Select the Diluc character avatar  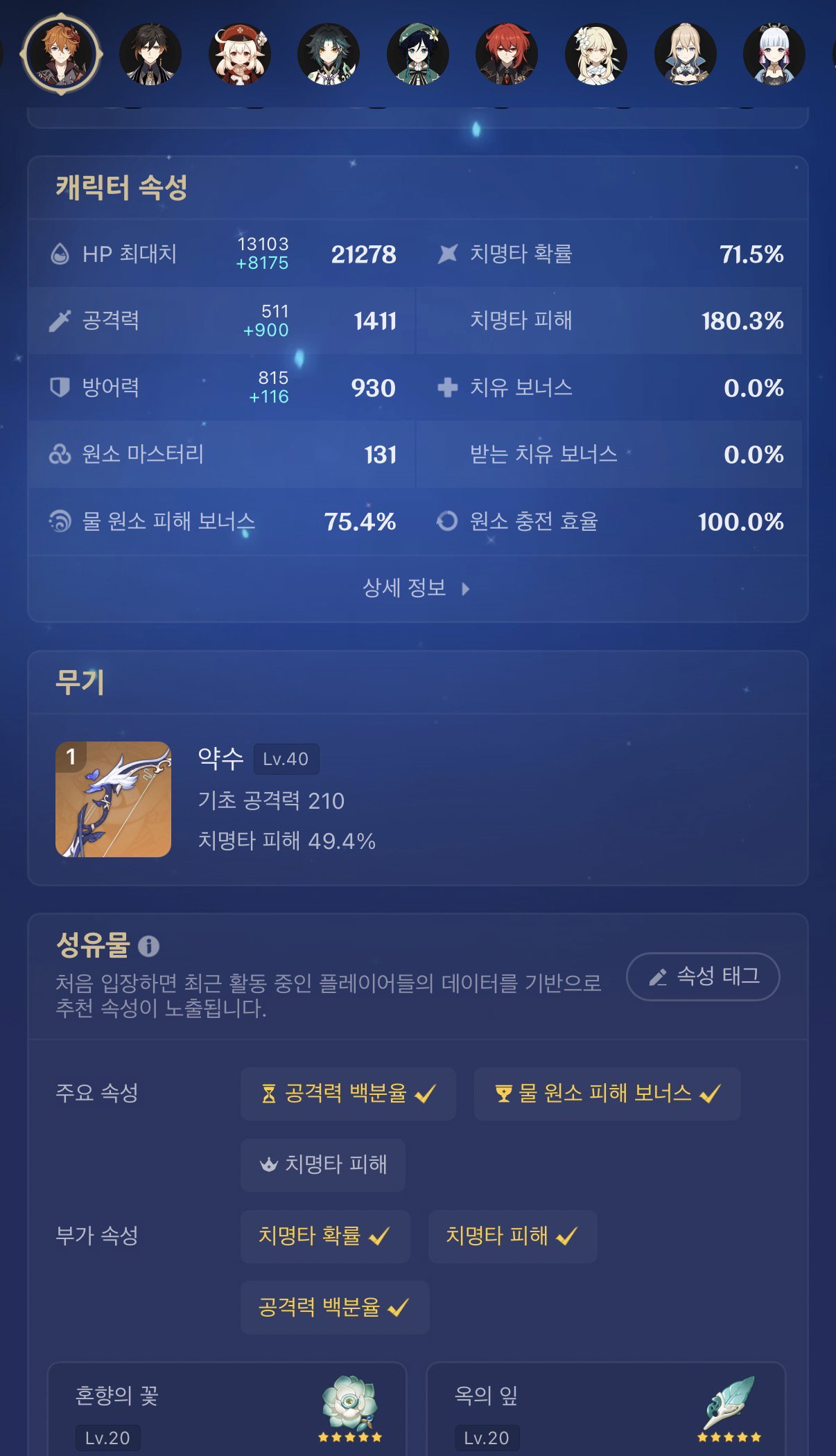(507, 54)
